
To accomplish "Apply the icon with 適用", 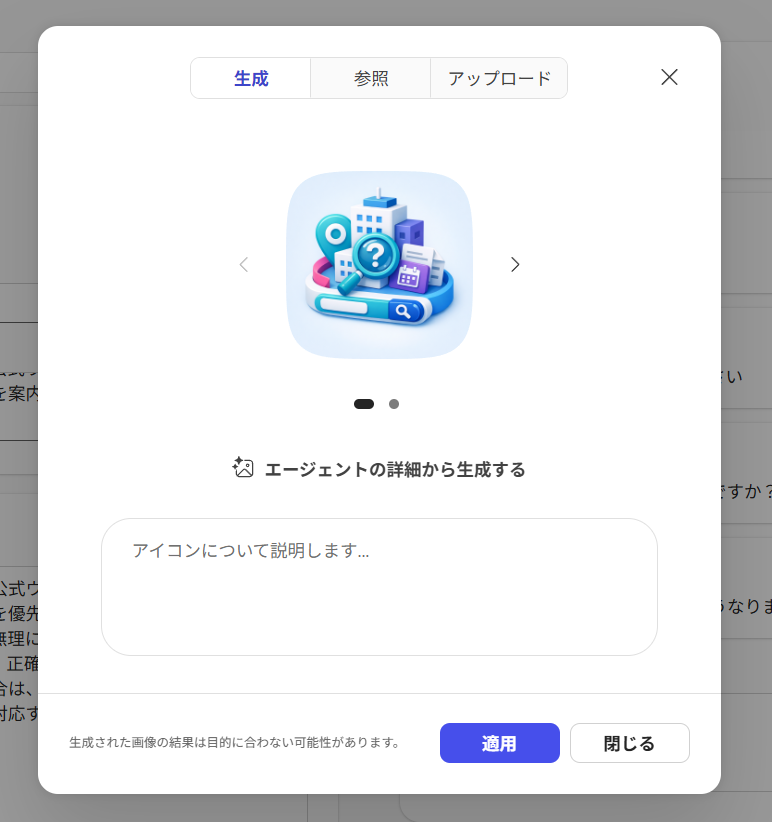I will pos(499,743).
